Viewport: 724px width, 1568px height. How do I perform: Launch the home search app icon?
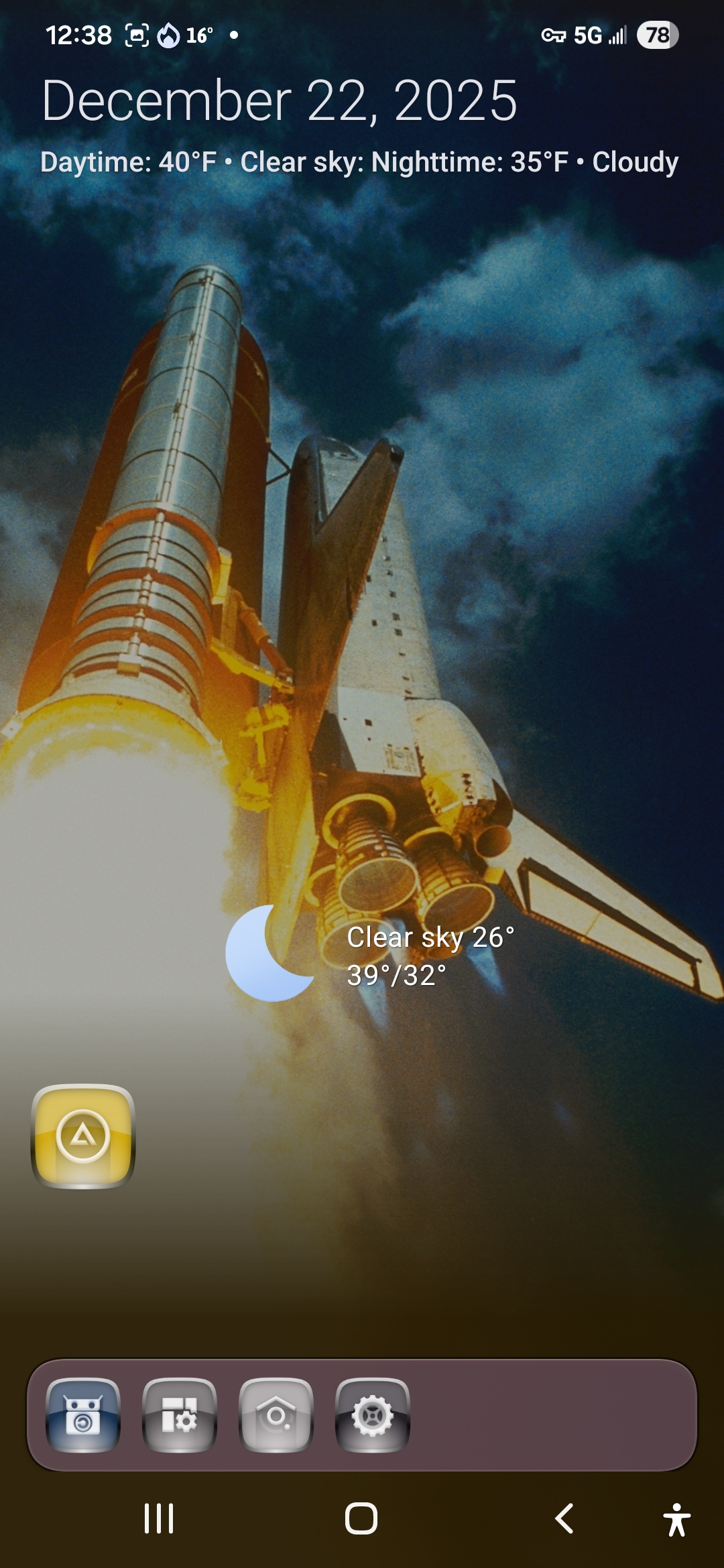276,1415
